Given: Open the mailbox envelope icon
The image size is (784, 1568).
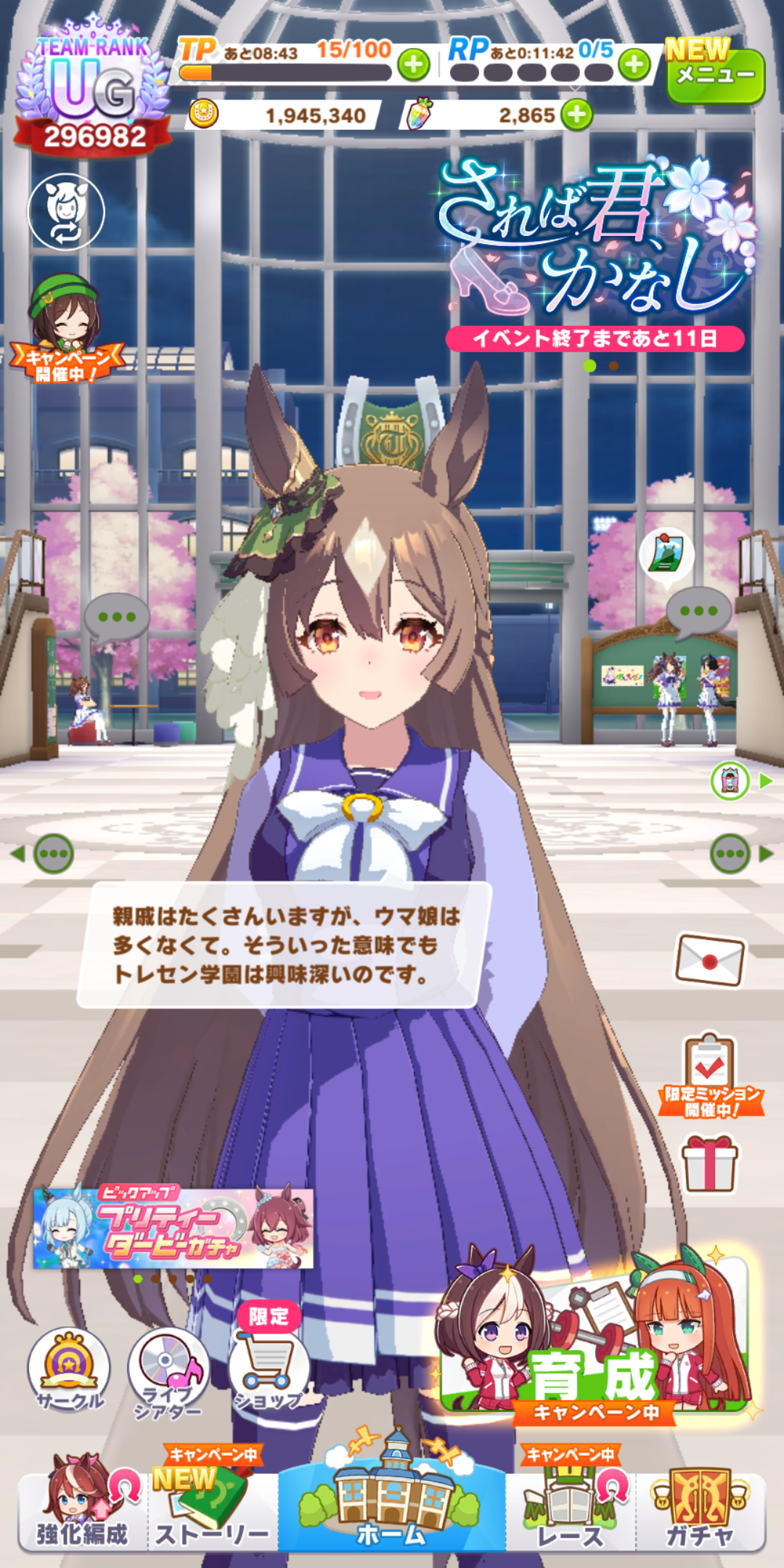Looking at the screenshot, I should [x=710, y=960].
